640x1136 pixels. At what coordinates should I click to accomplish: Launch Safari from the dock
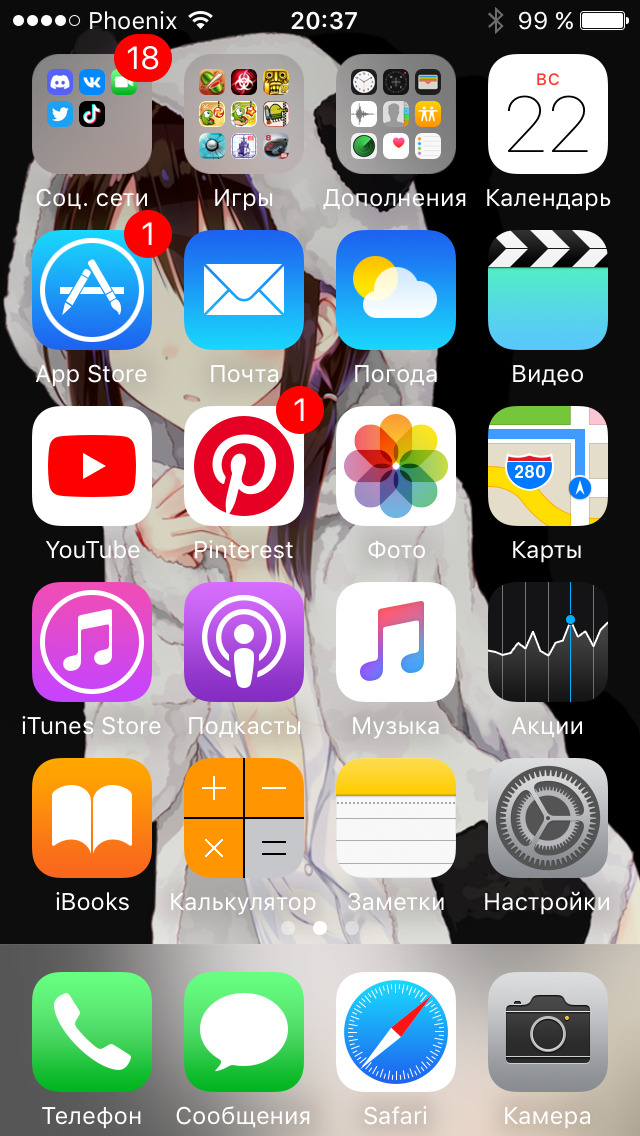(396, 1032)
